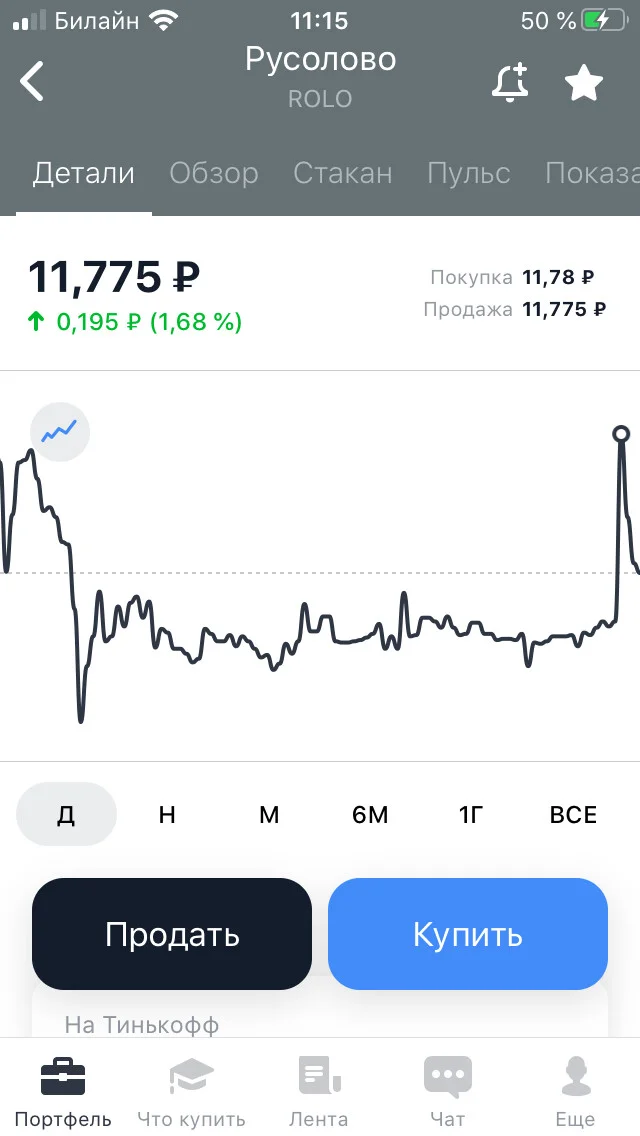Open the partially visible Показатели tab
This screenshot has height=1136, width=640.
pos(592,173)
